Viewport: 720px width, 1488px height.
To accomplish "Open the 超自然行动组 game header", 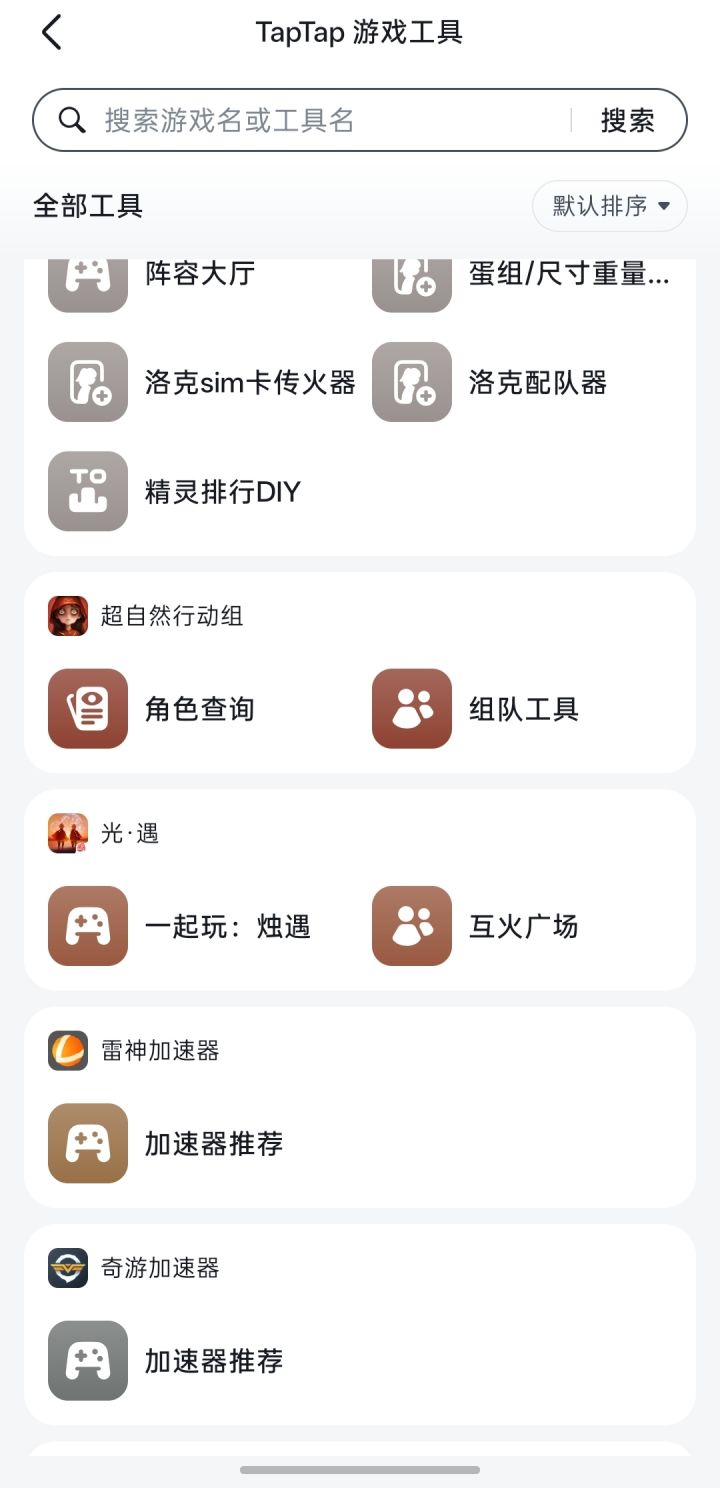I will [146, 616].
